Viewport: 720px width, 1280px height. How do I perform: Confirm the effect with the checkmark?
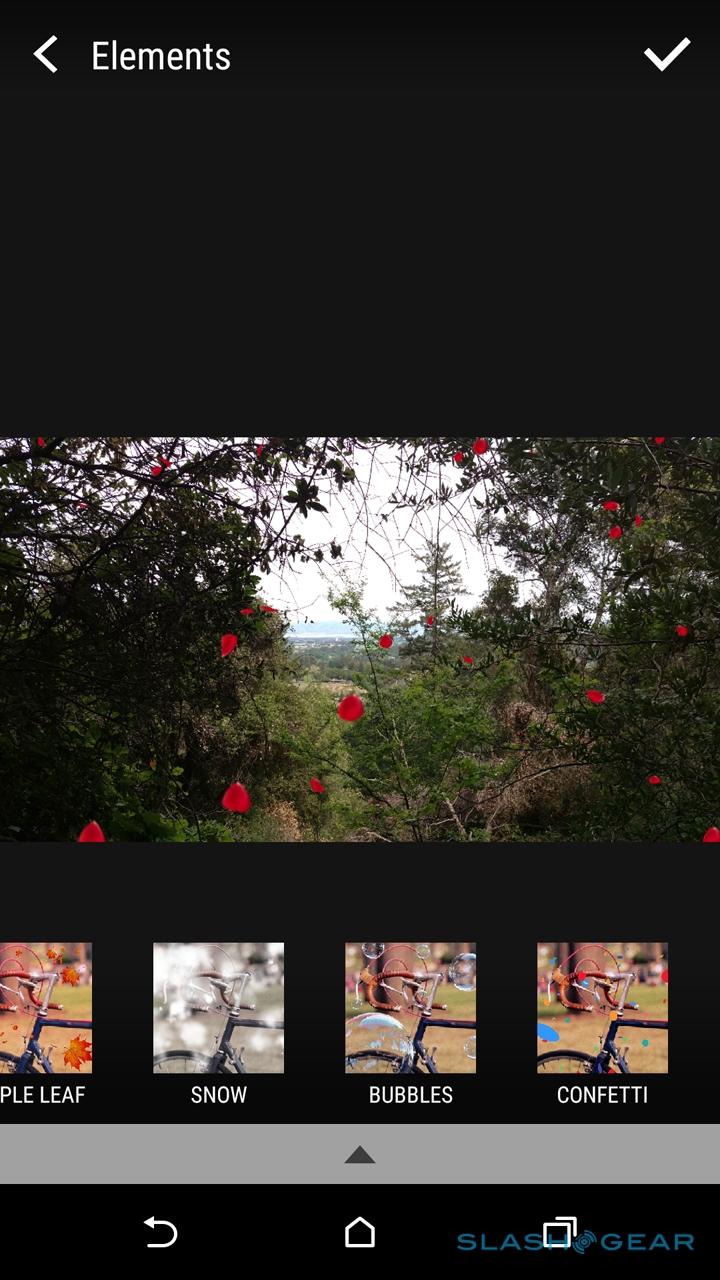click(x=666, y=55)
